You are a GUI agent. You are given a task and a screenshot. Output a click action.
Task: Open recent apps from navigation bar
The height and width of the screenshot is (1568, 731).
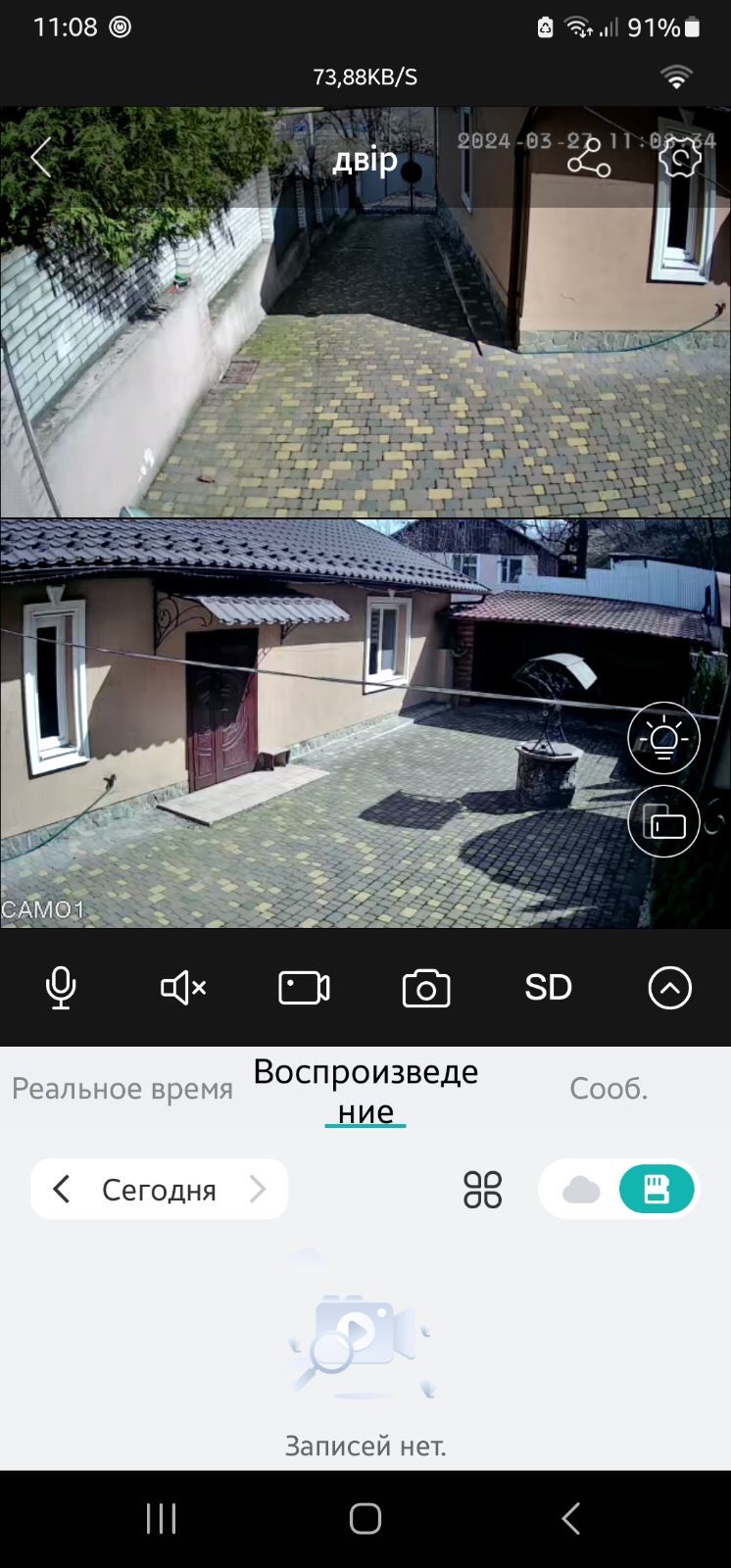161,1519
